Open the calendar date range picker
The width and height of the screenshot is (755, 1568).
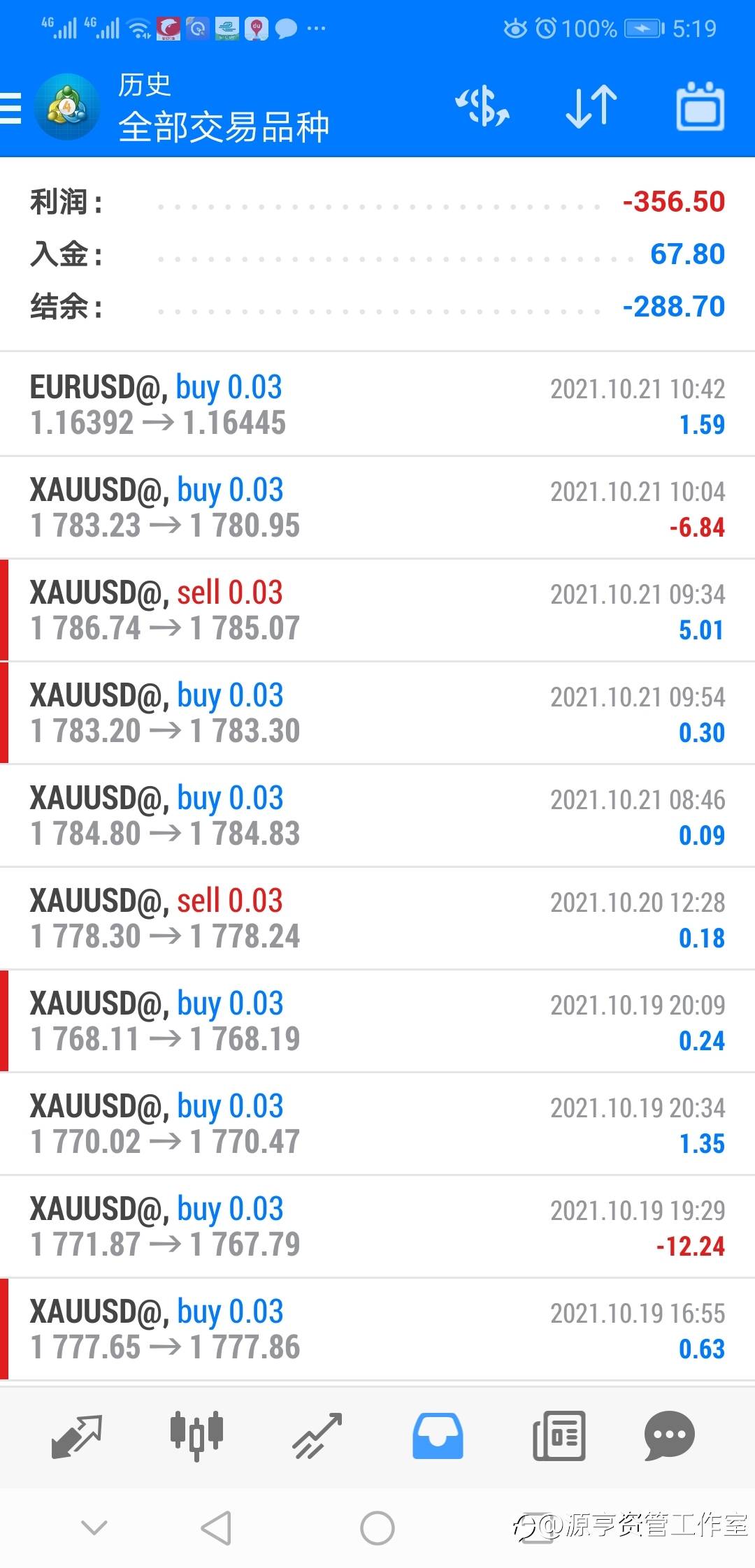click(700, 108)
